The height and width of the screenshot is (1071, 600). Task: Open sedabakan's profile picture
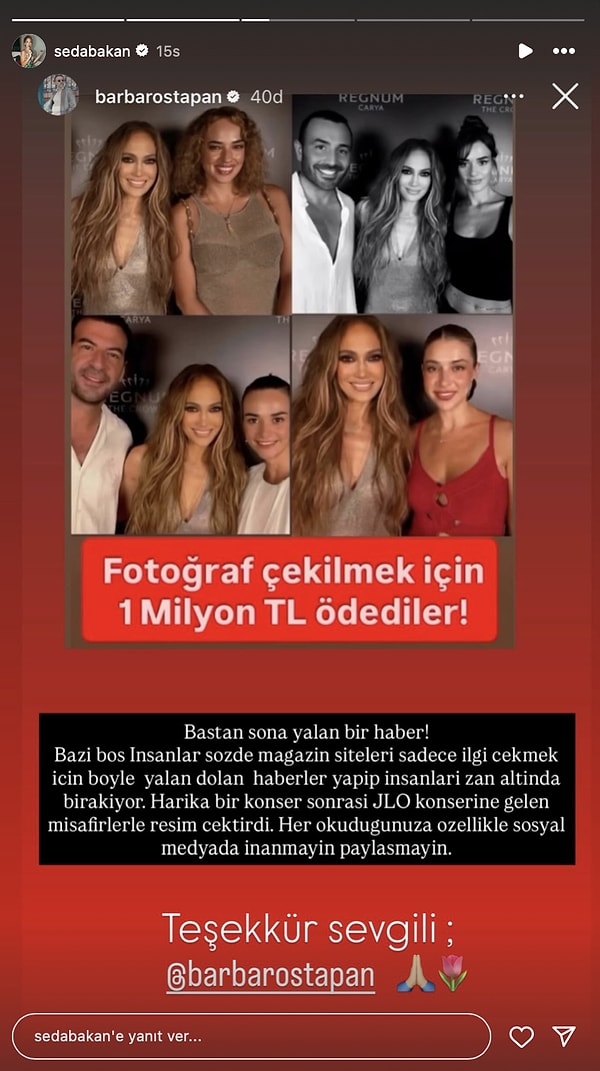[28, 51]
